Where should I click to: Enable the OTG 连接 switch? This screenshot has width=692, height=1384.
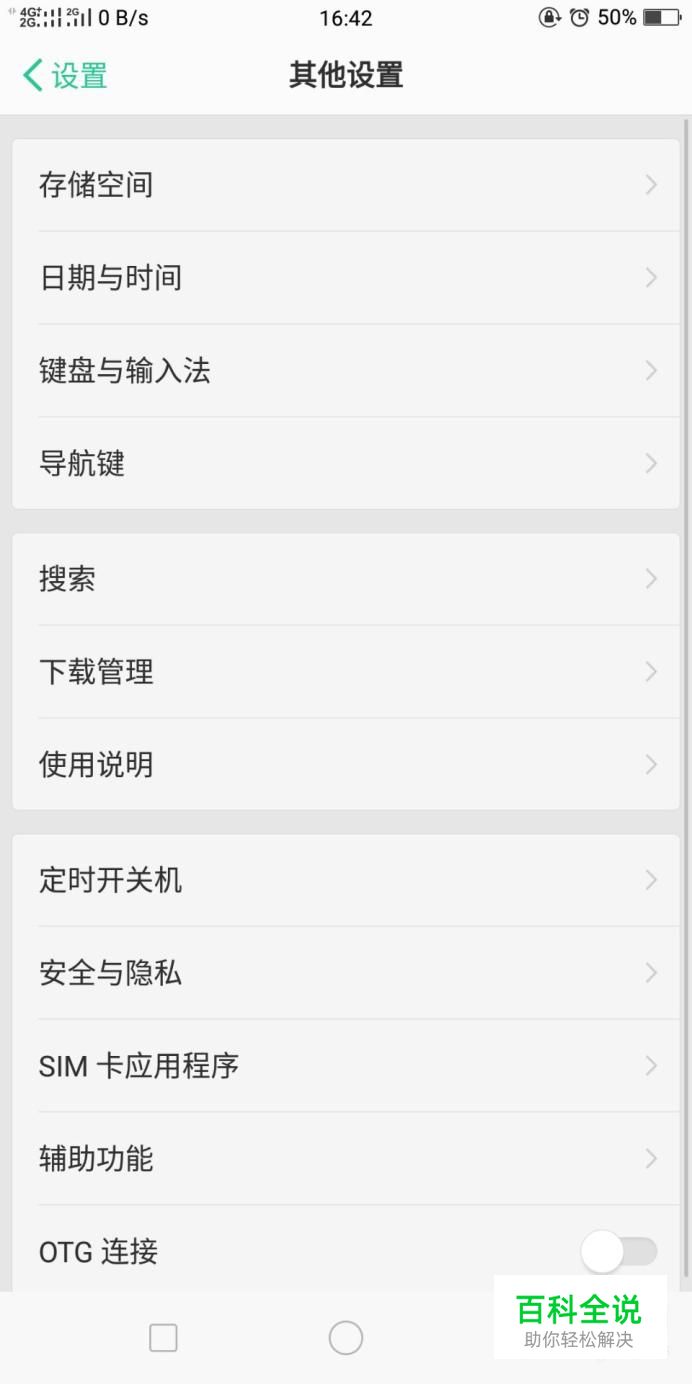[x=619, y=1252]
